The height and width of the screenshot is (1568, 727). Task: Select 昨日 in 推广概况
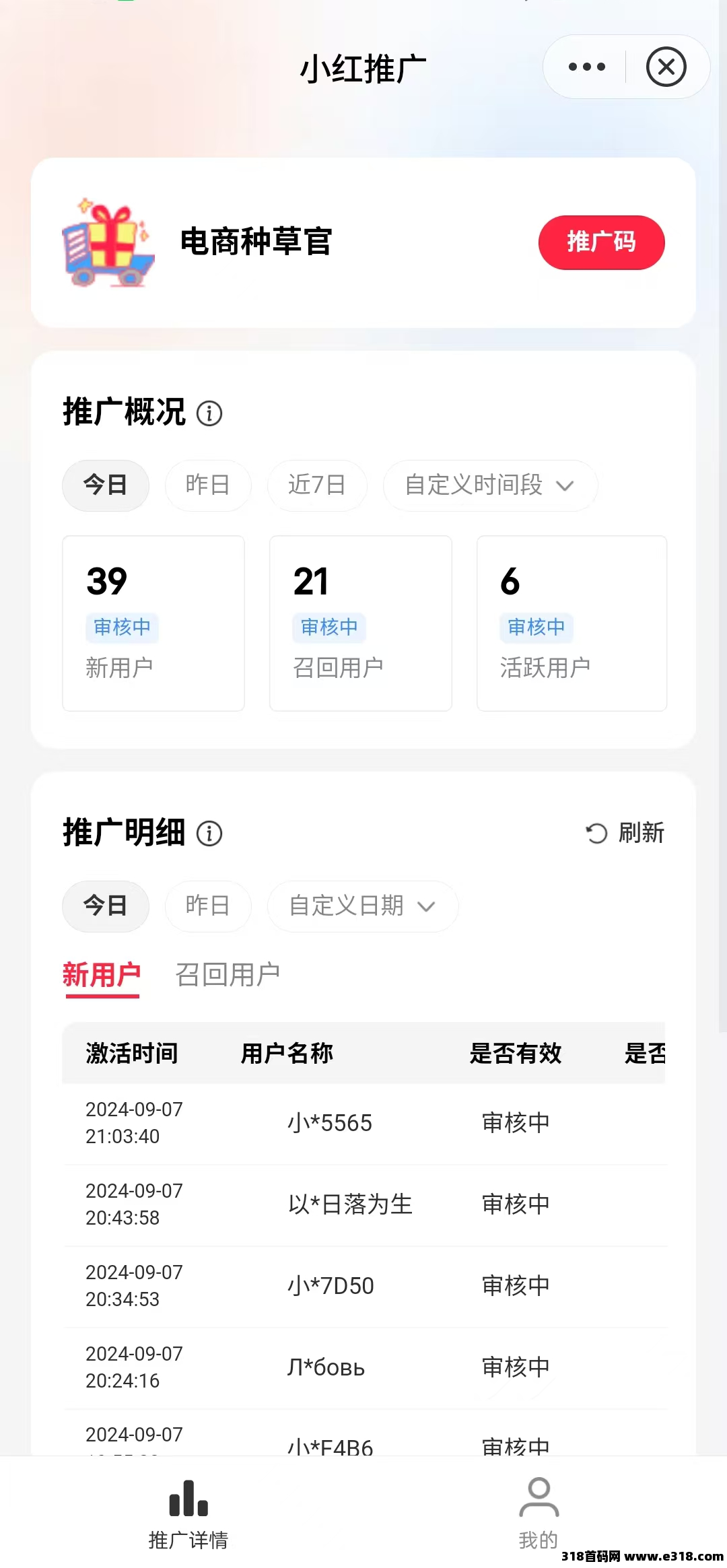tap(208, 485)
